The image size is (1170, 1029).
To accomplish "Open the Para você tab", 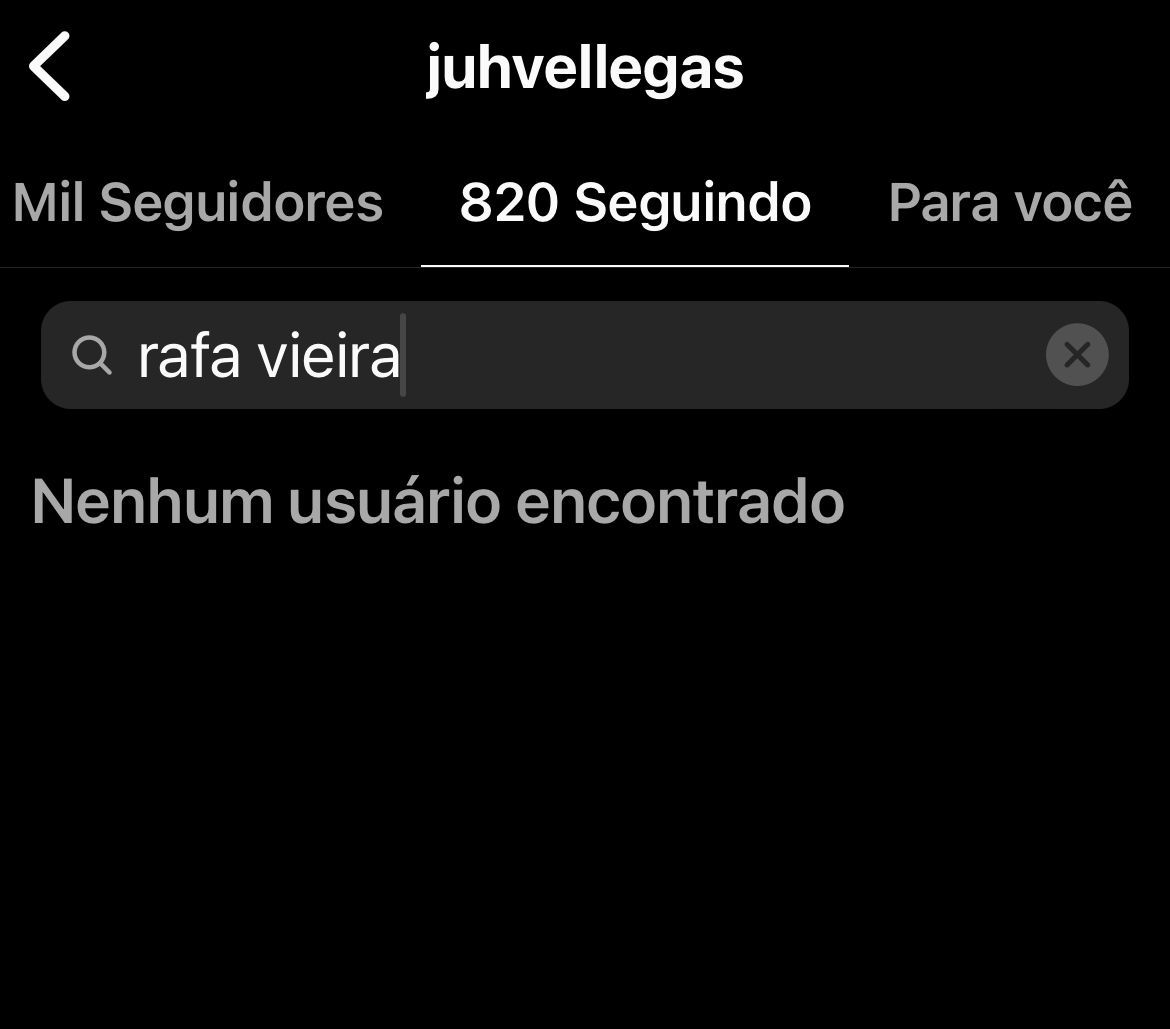I will [x=1009, y=203].
